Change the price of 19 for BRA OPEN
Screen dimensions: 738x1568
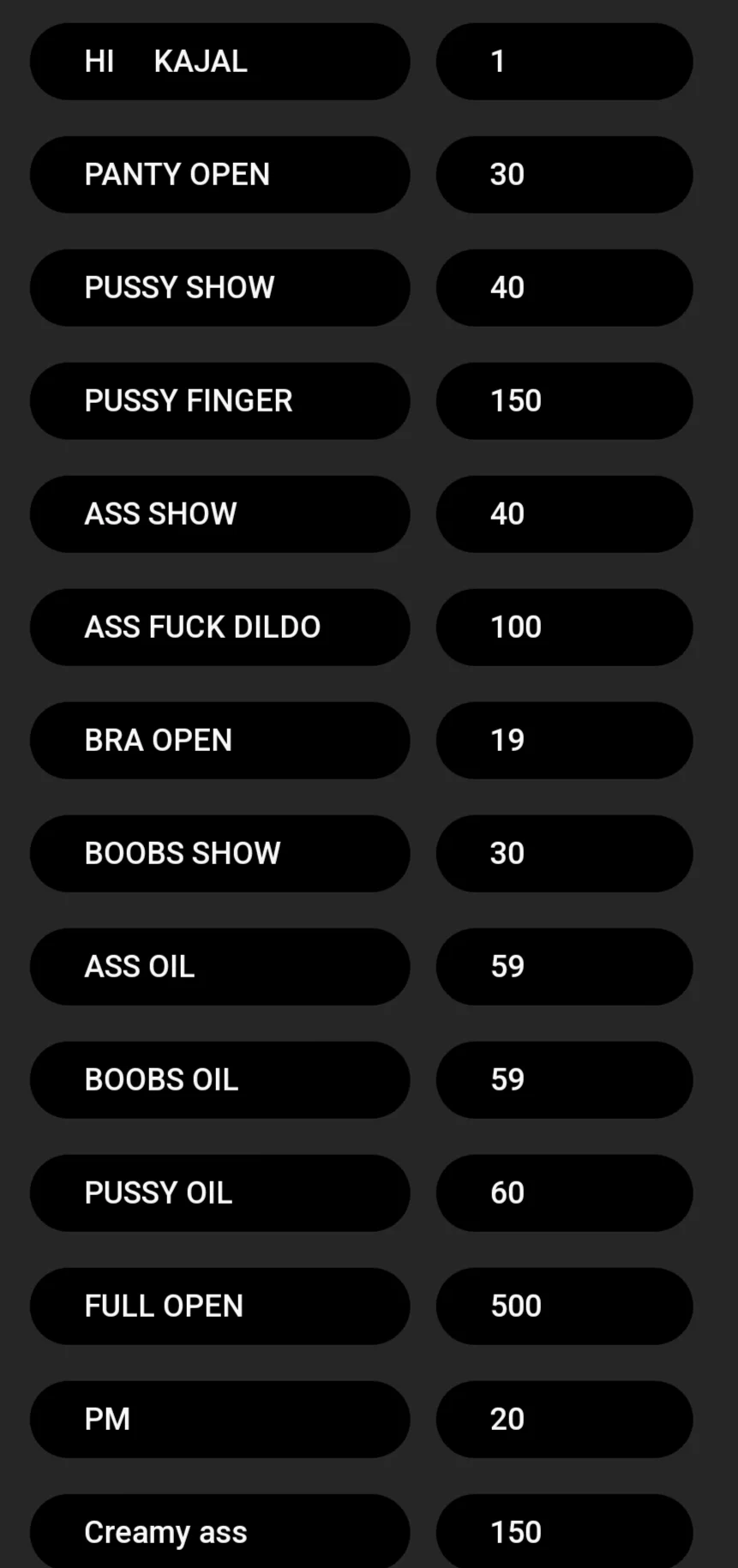point(564,741)
